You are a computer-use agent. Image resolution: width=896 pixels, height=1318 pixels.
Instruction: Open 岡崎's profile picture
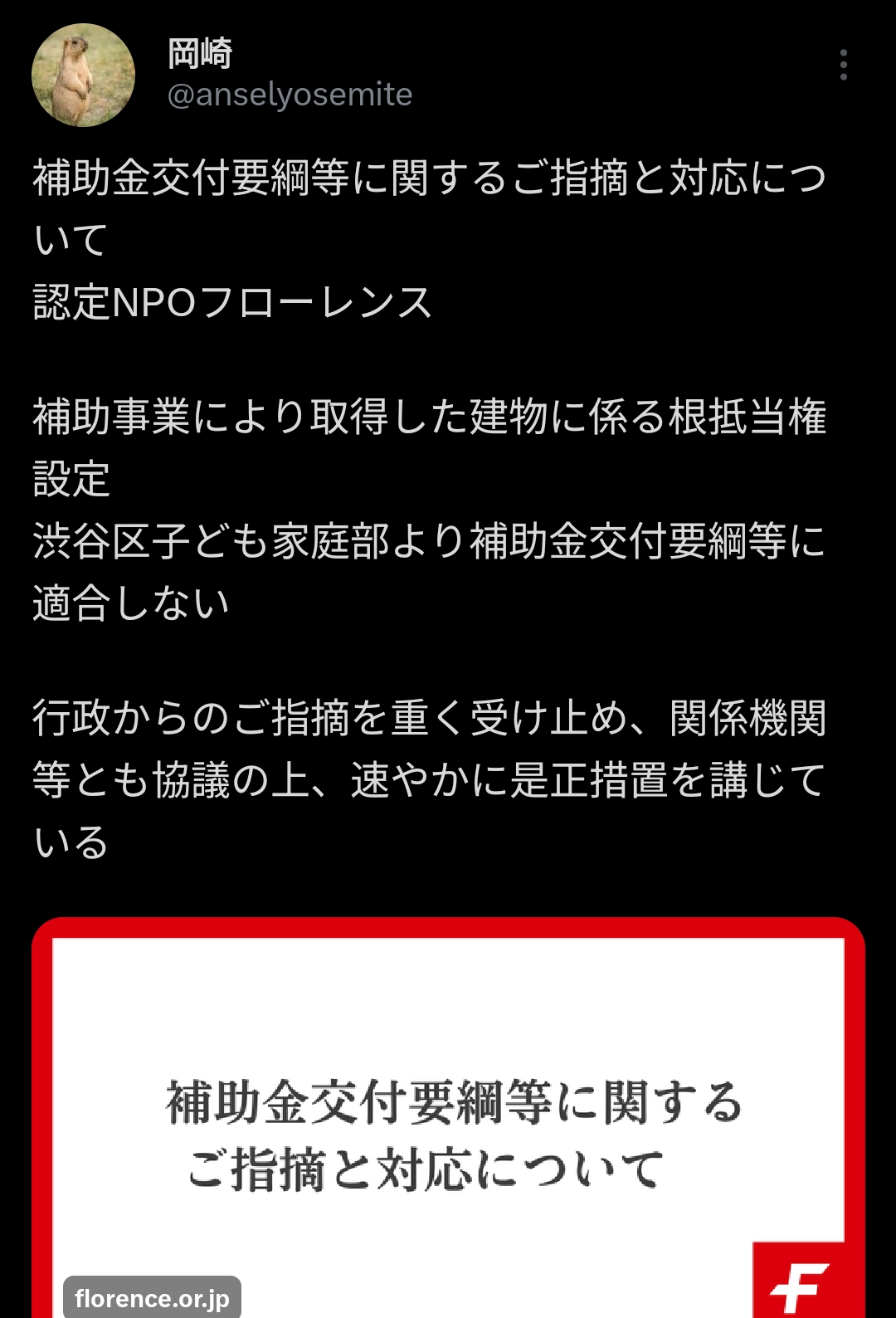click(x=83, y=76)
